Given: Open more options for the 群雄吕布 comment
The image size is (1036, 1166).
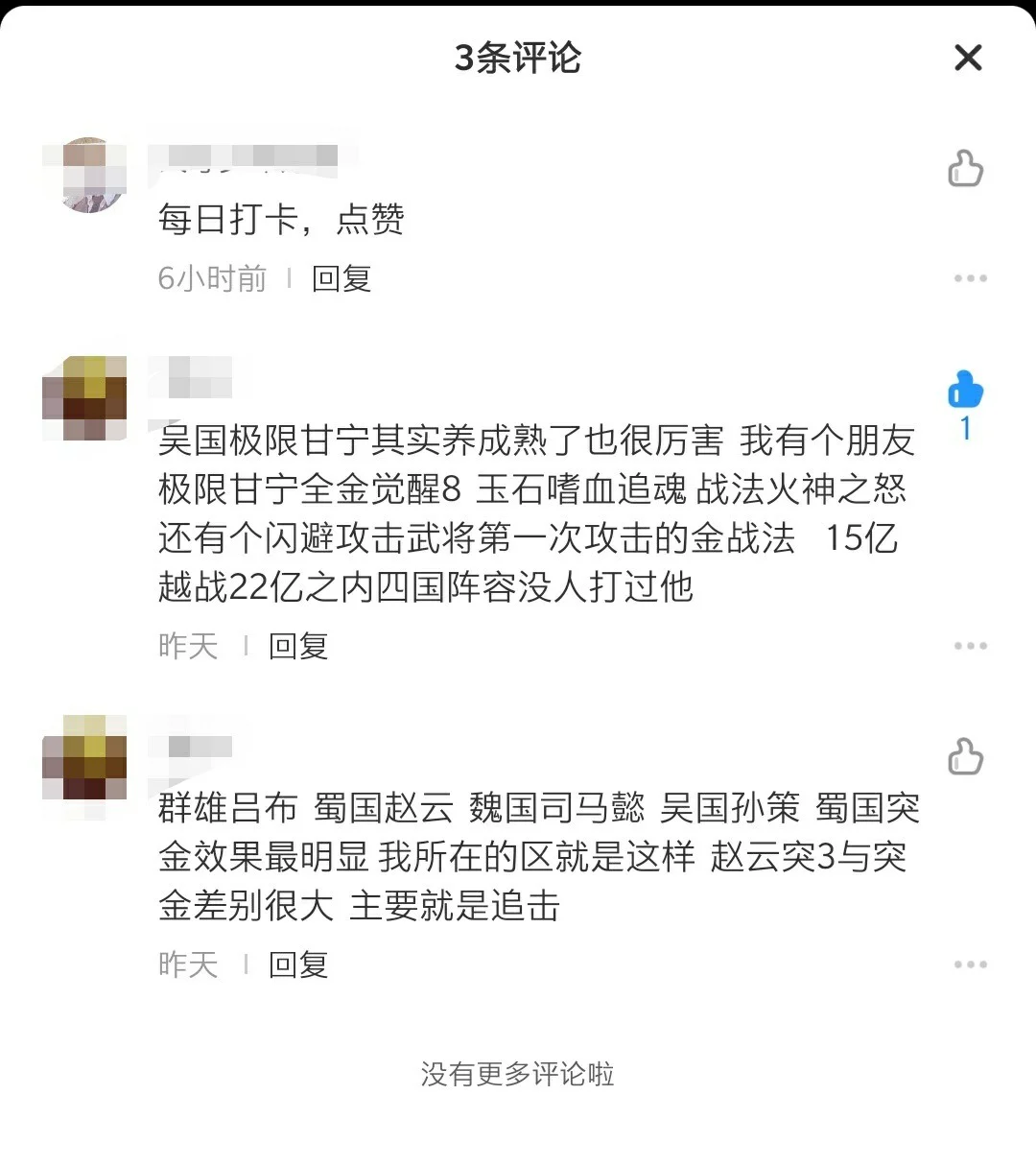Looking at the screenshot, I should pyautogui.click(x=970, y=964).
